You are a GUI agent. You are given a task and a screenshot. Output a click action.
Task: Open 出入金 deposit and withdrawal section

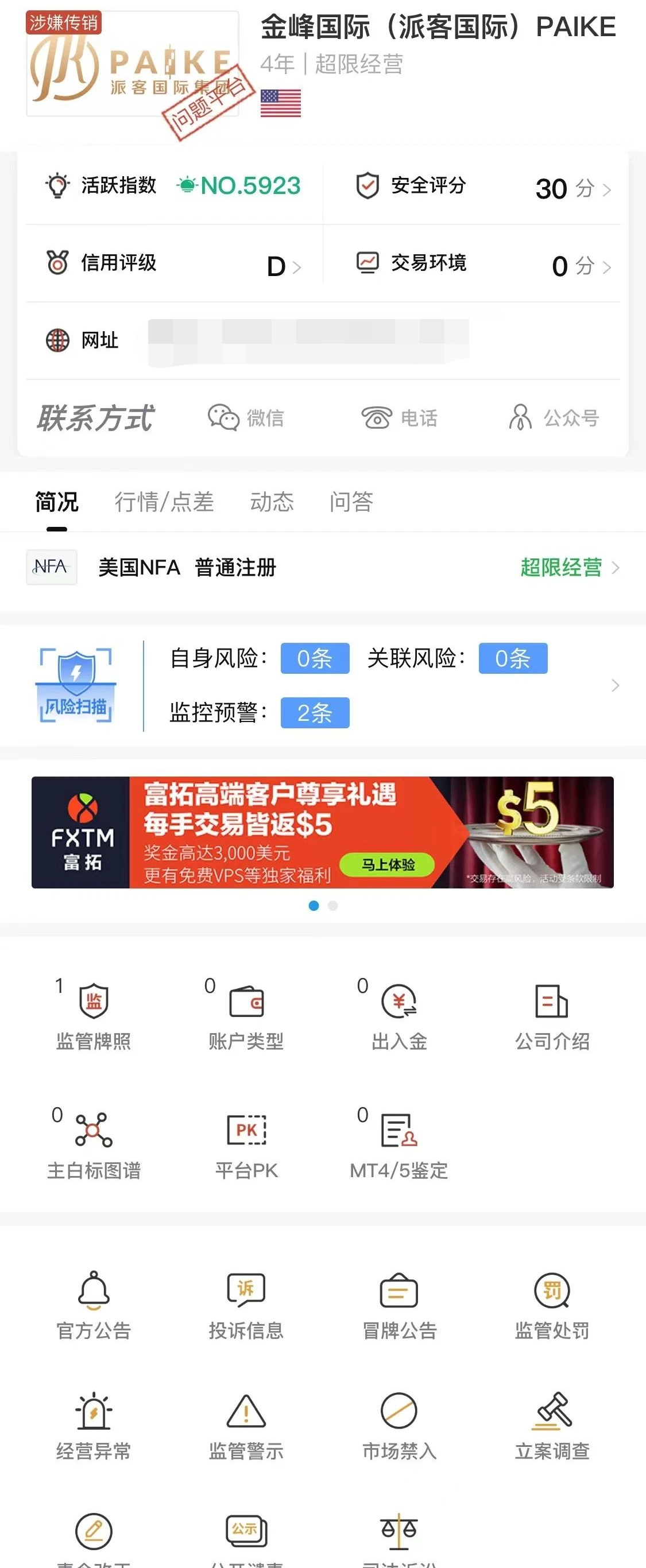click(x=399, y=1020)
